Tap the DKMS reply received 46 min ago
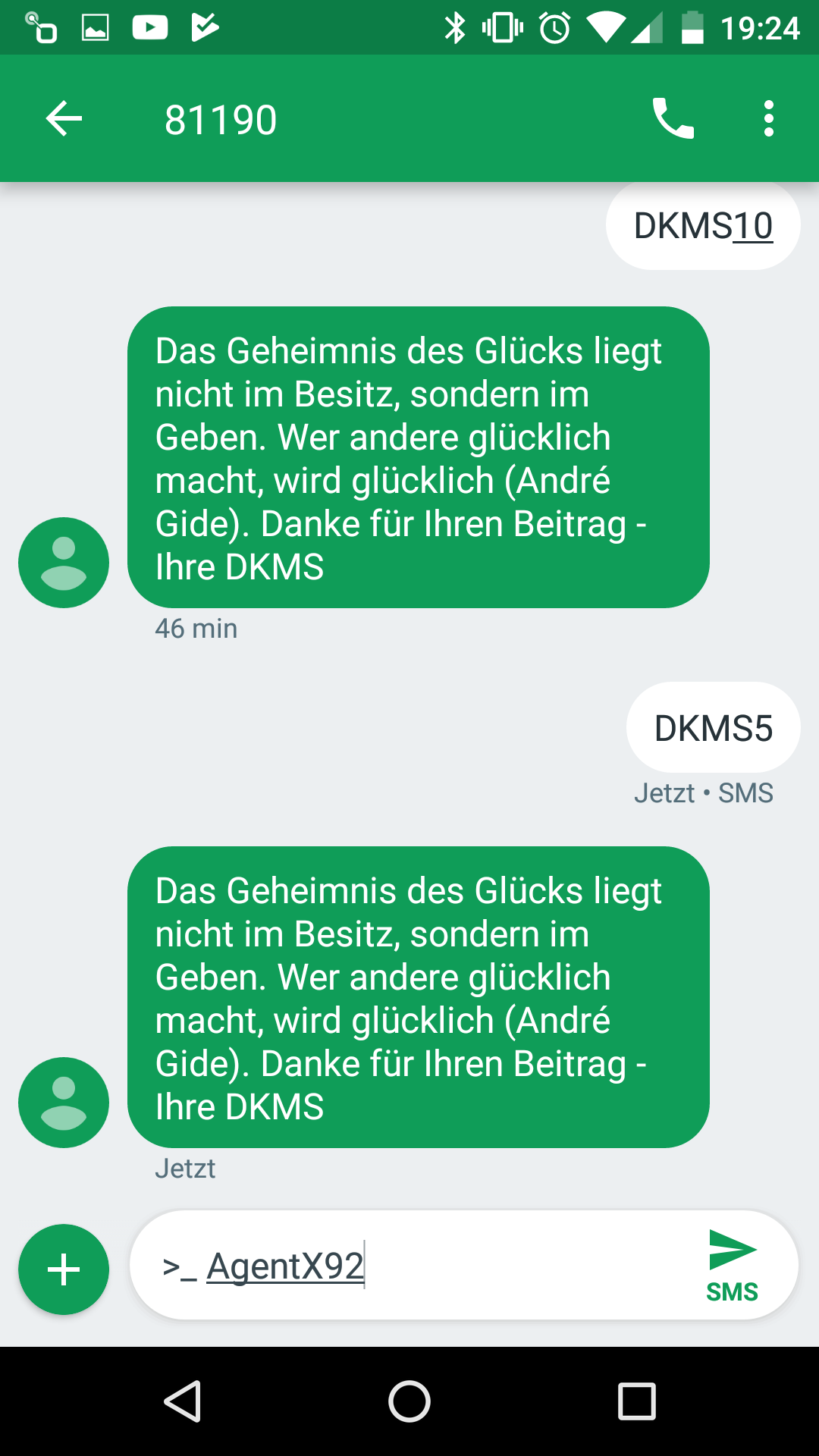The height and width of the screenshot is (1456, 819). (x=418, y=457)
